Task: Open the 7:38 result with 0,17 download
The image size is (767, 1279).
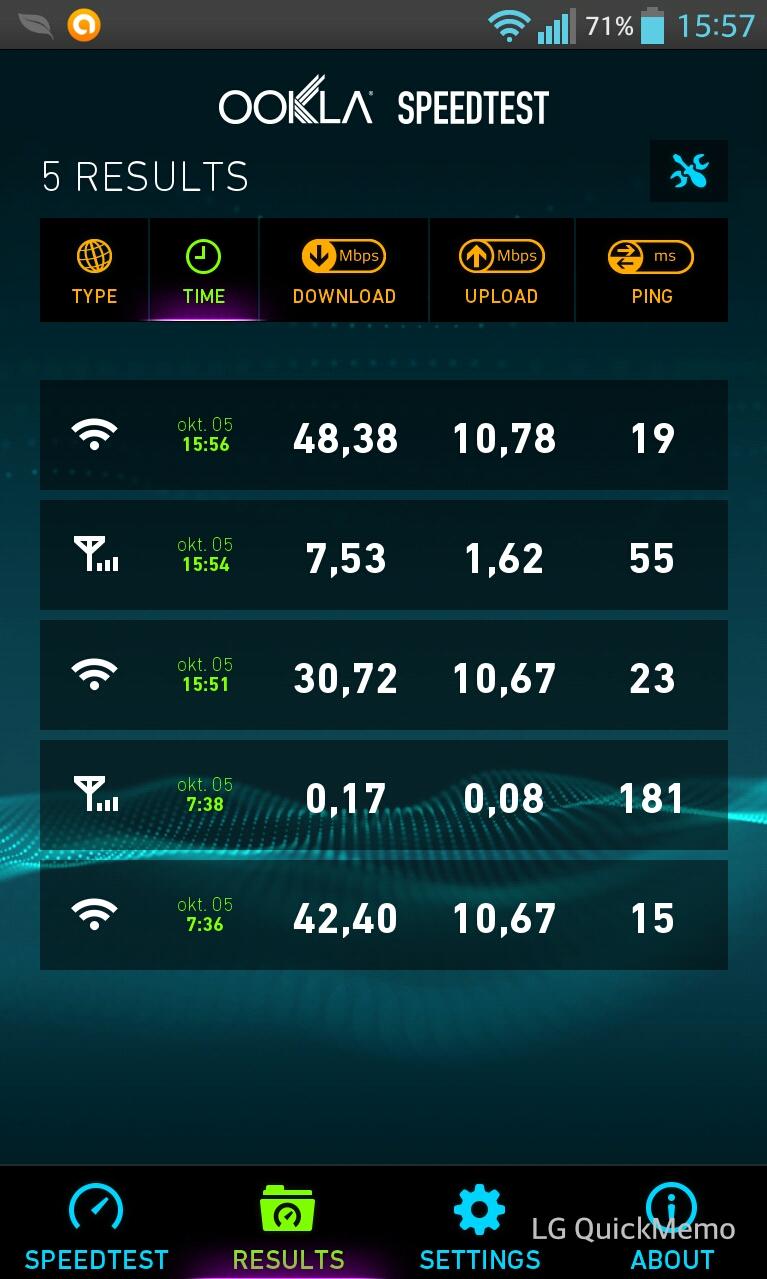Action: tap(384, 795)
